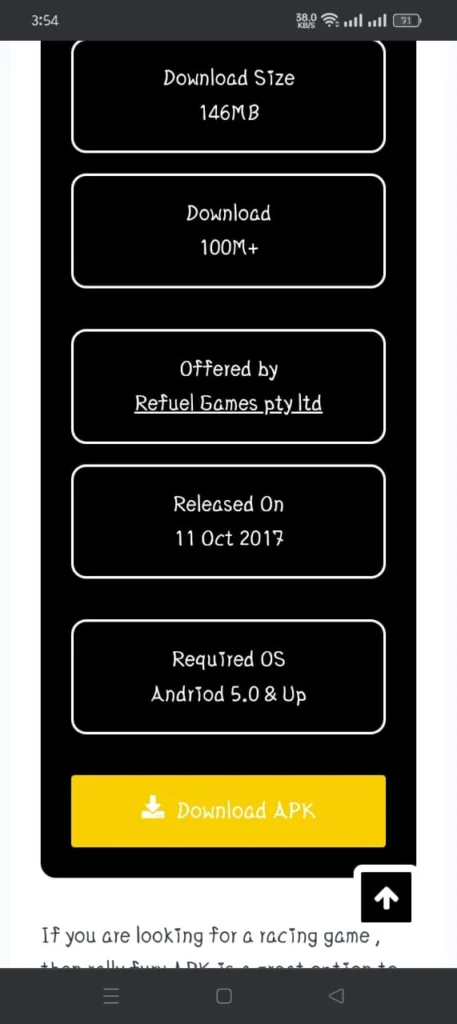Viewport: 457px width, 1024px height.
Task: Go to the home screen via the home button
Action: tap(224, 996)
